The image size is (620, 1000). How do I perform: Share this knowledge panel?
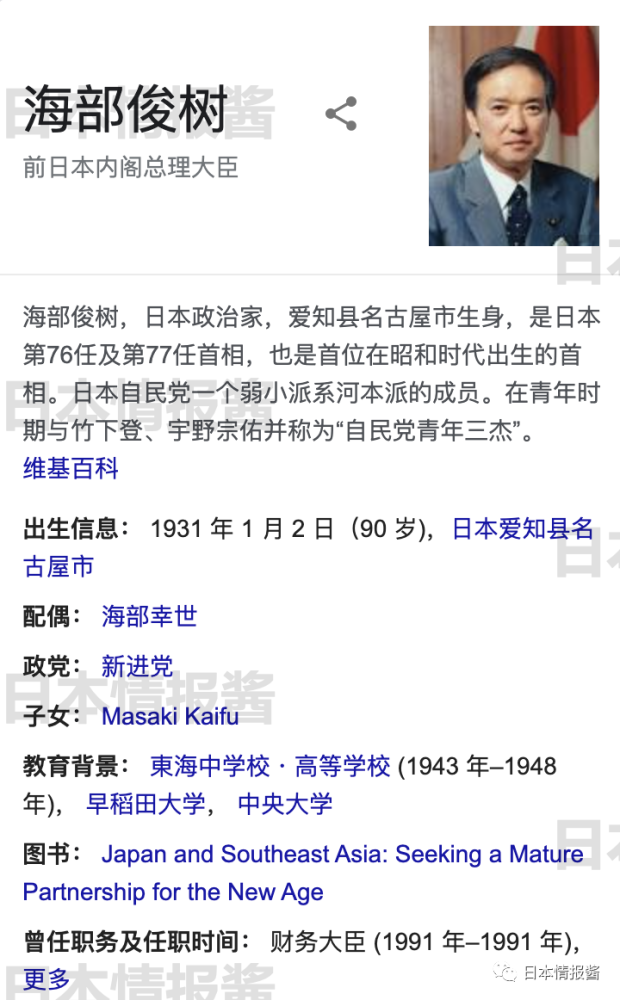coord(341,114)
